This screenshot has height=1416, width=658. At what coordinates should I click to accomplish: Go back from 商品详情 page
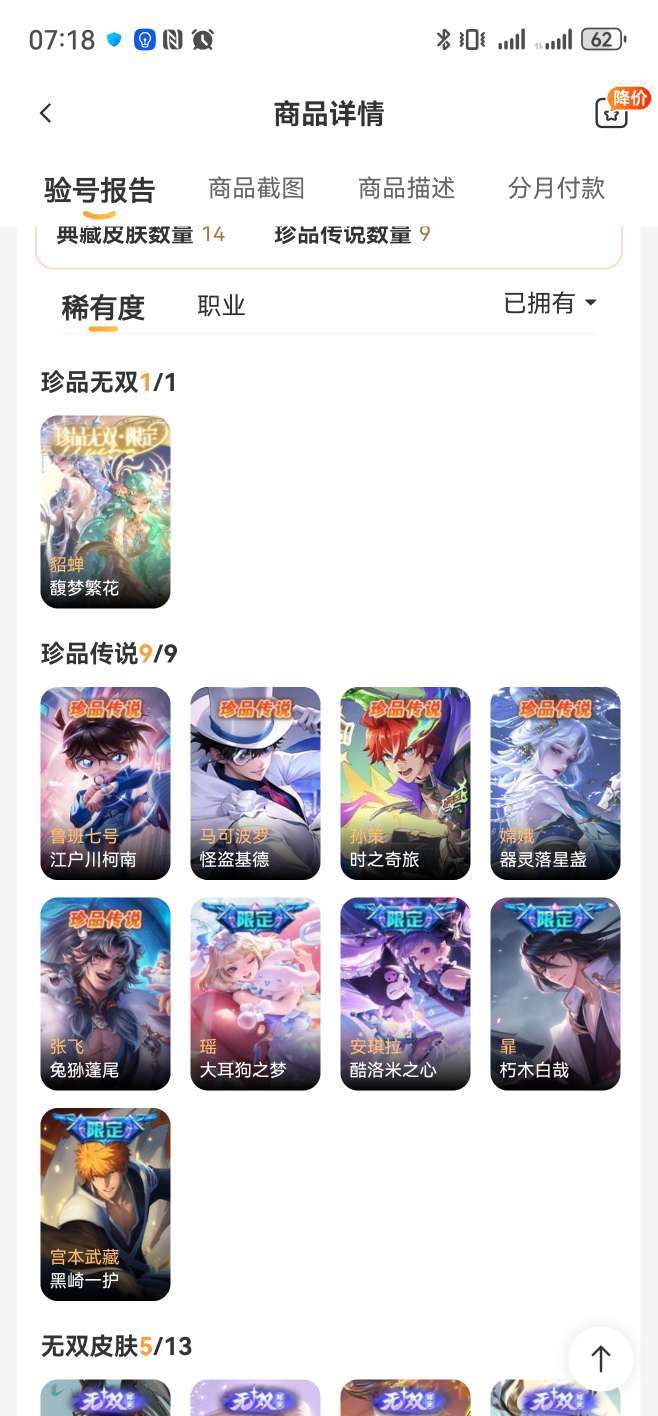point(46,113)
